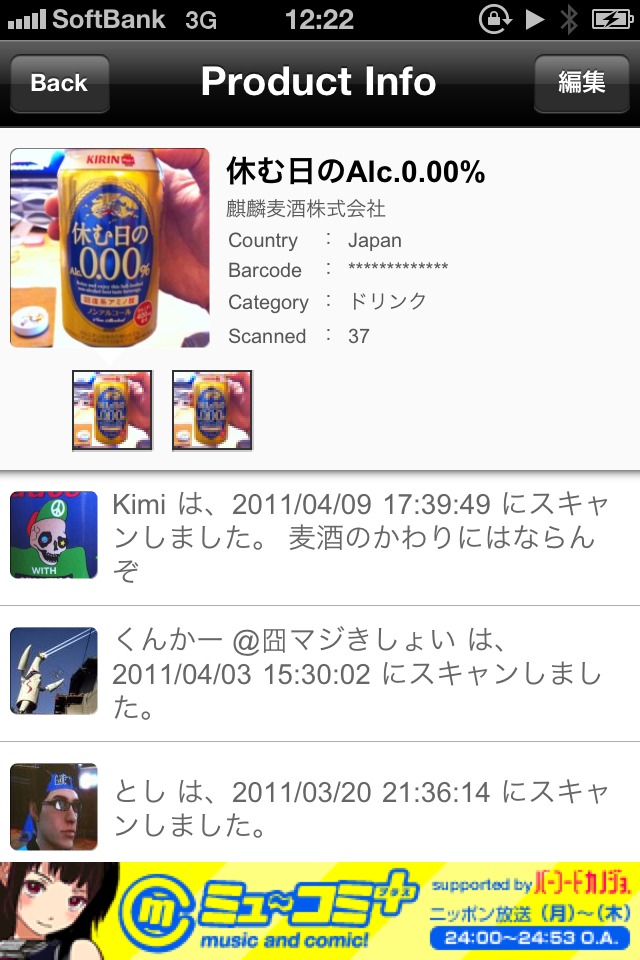
Task: Select the second small product thumbnail
Action: 212,410
